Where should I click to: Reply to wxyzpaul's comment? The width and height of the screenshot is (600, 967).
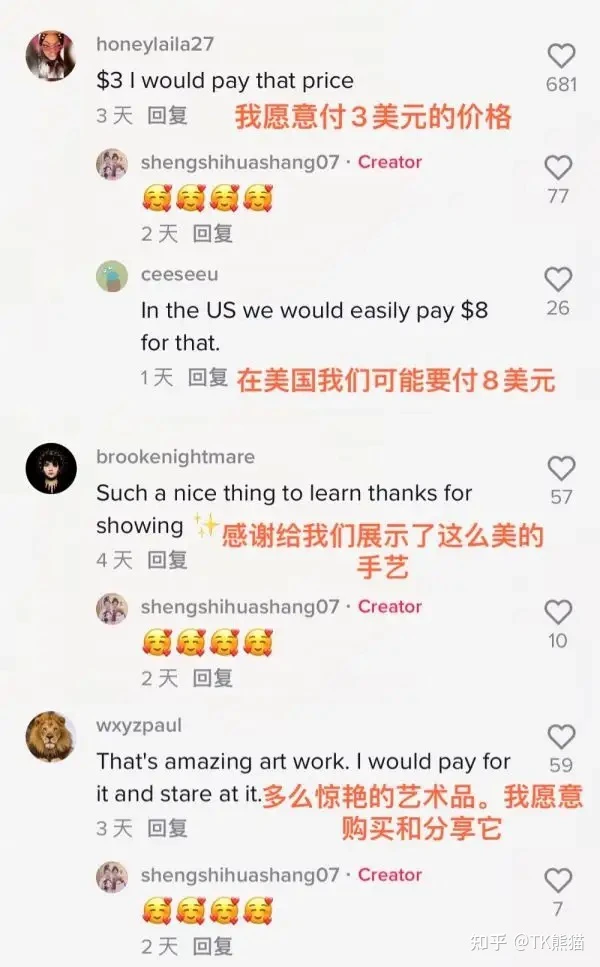[x=167, y=828]
